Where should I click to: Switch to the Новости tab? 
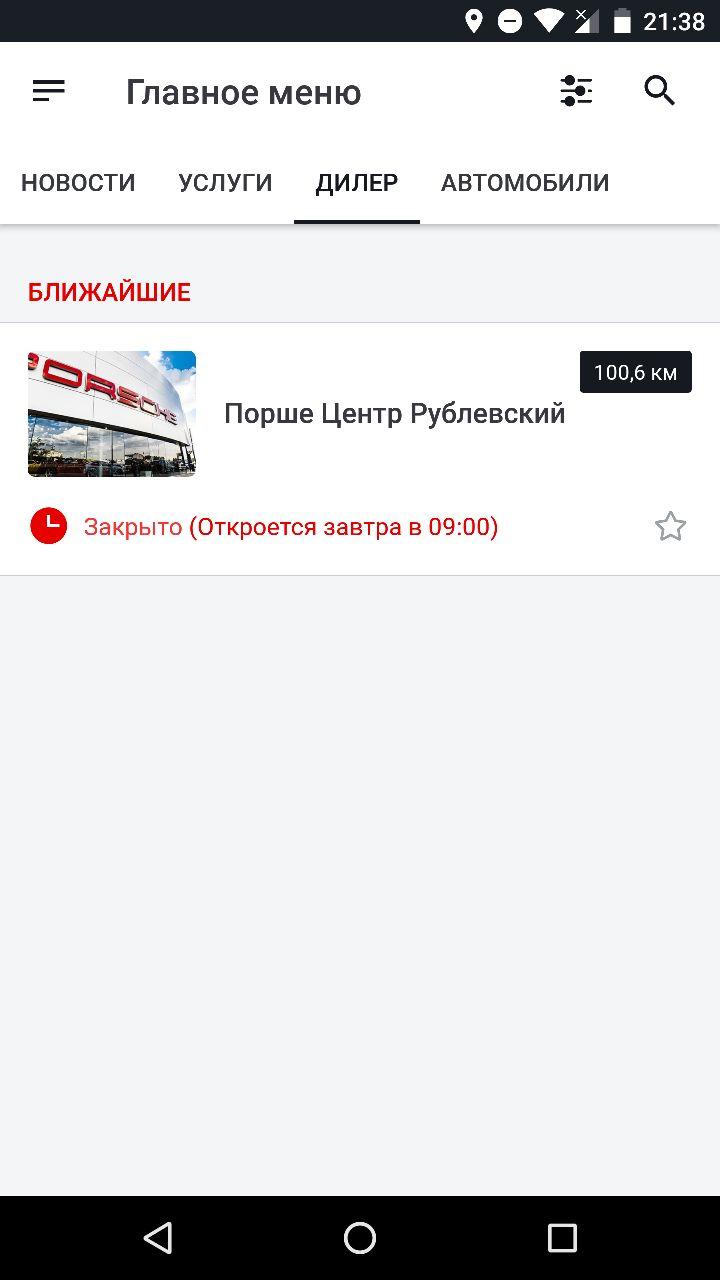(78, 183)
